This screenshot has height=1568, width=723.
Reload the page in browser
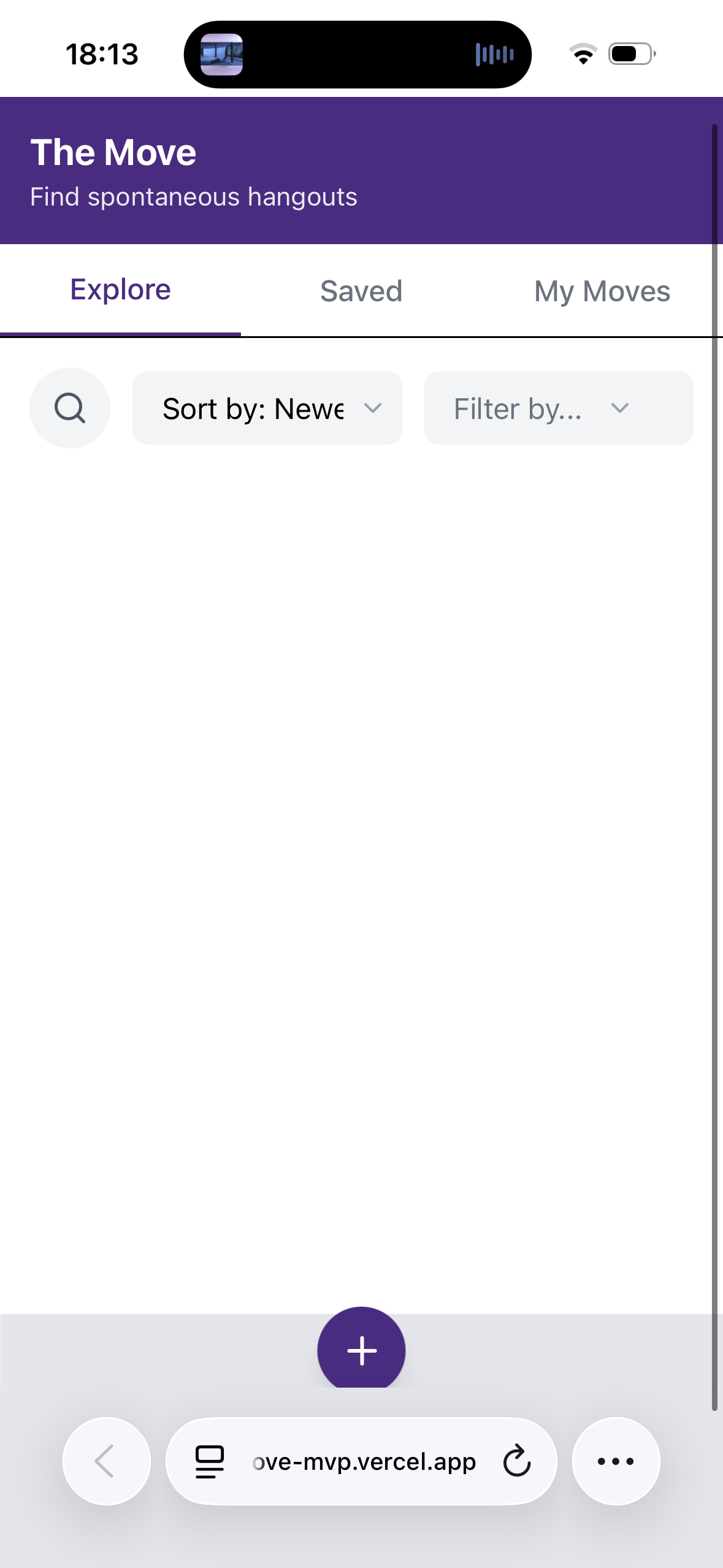517,1461
